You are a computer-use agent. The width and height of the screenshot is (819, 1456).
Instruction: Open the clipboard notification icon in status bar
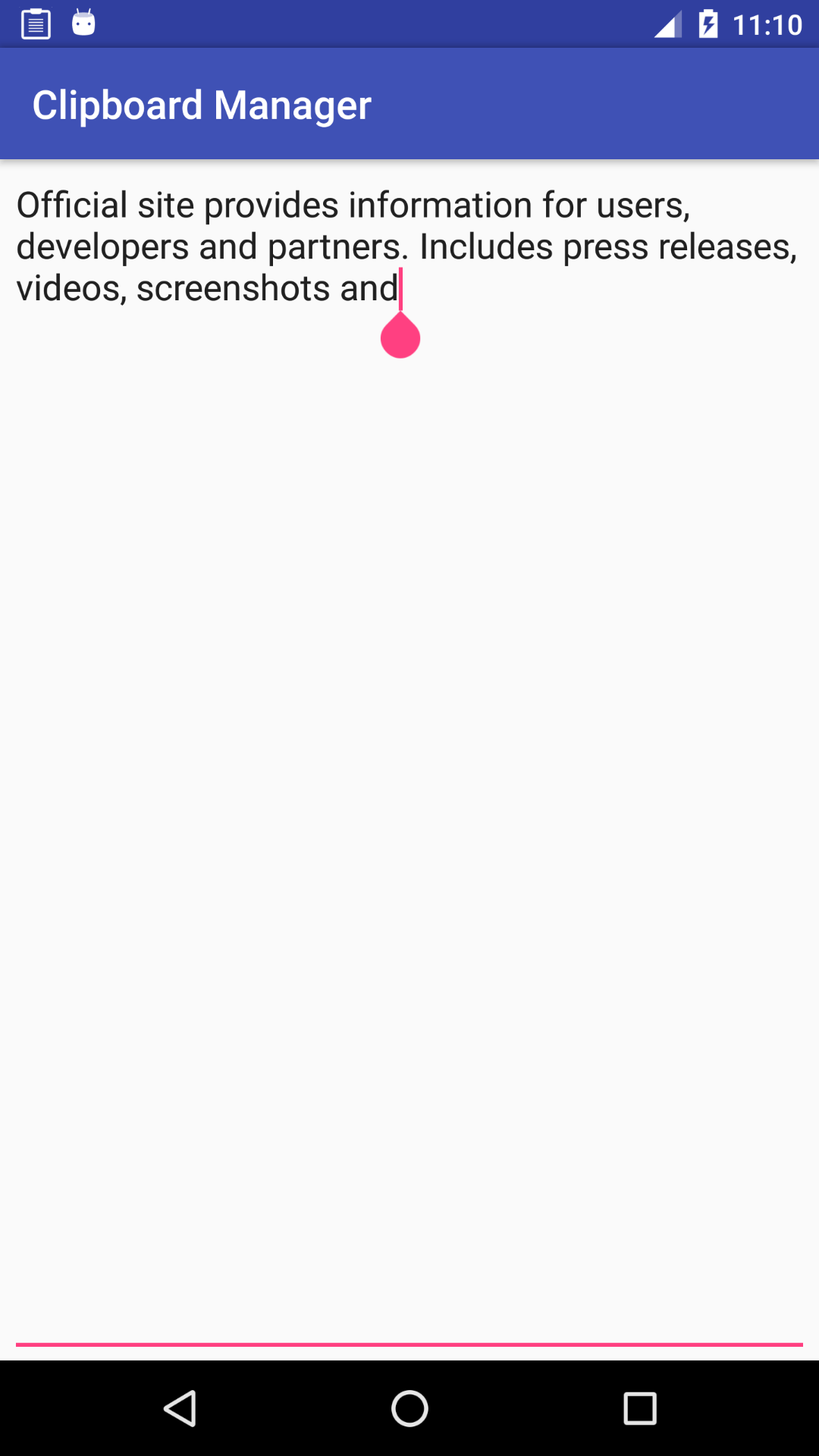tap(35, 23)
